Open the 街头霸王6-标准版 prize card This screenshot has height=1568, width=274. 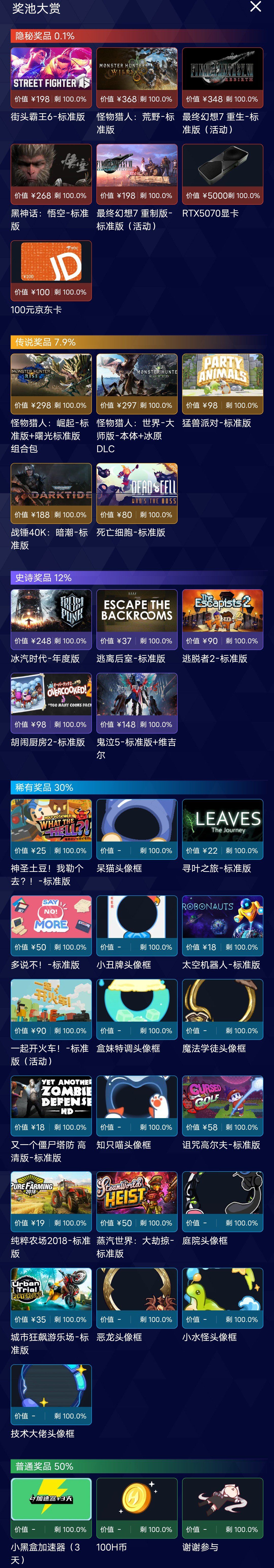(51, 76)
